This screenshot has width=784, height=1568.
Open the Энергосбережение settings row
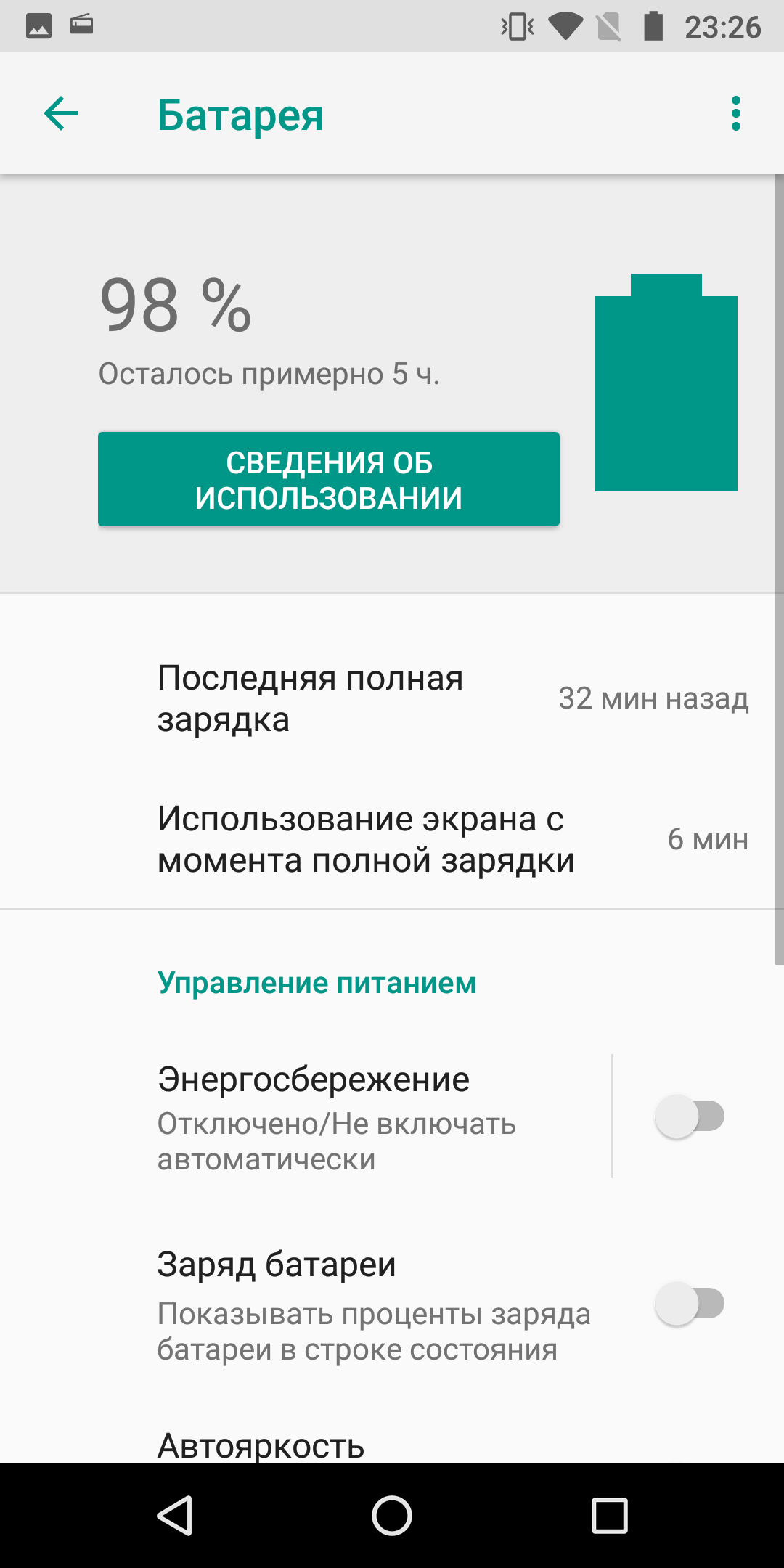tap(305, 1116)
